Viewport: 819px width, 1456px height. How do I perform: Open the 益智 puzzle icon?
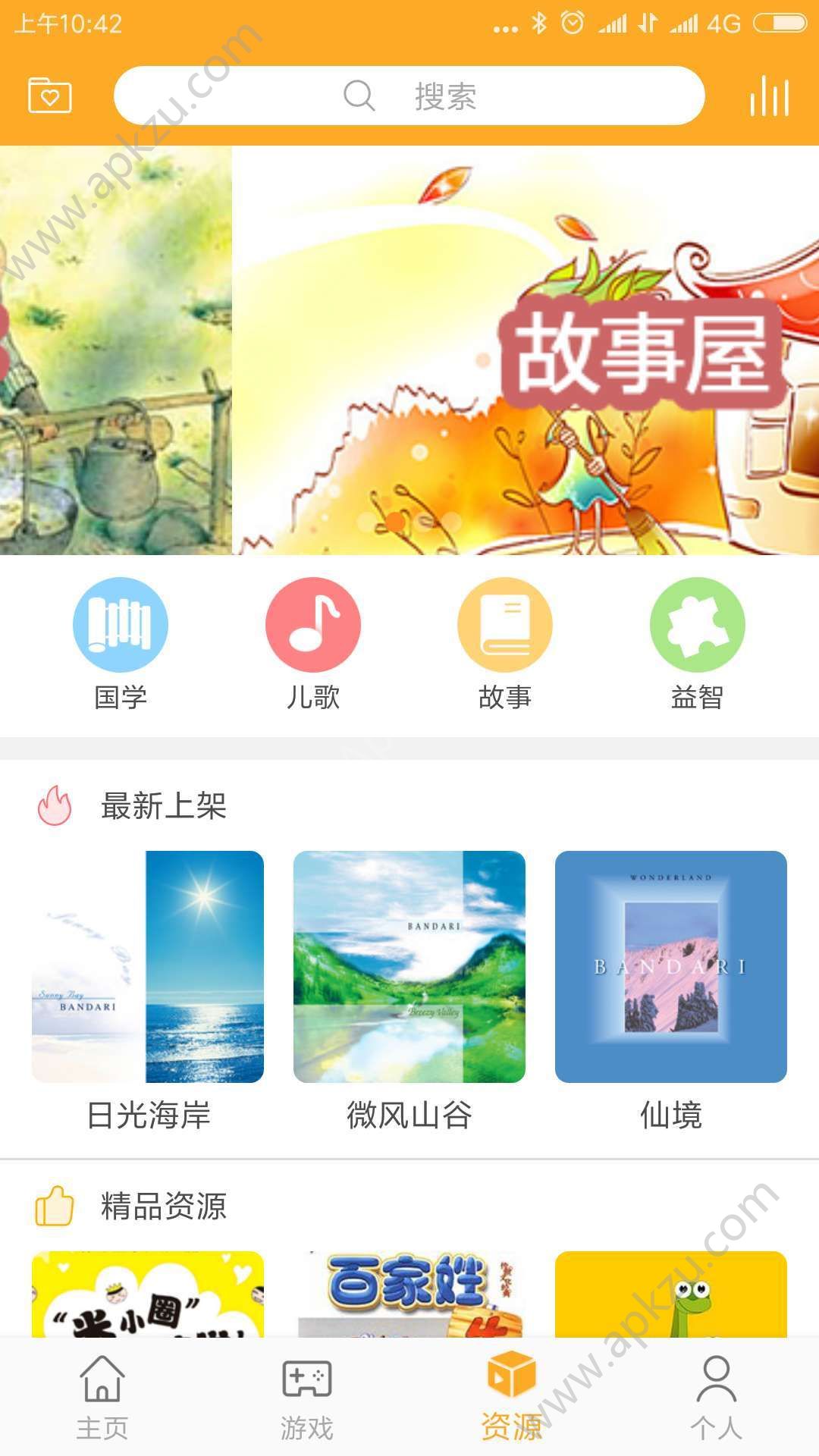pyautogui.click(x=698, y=626)
